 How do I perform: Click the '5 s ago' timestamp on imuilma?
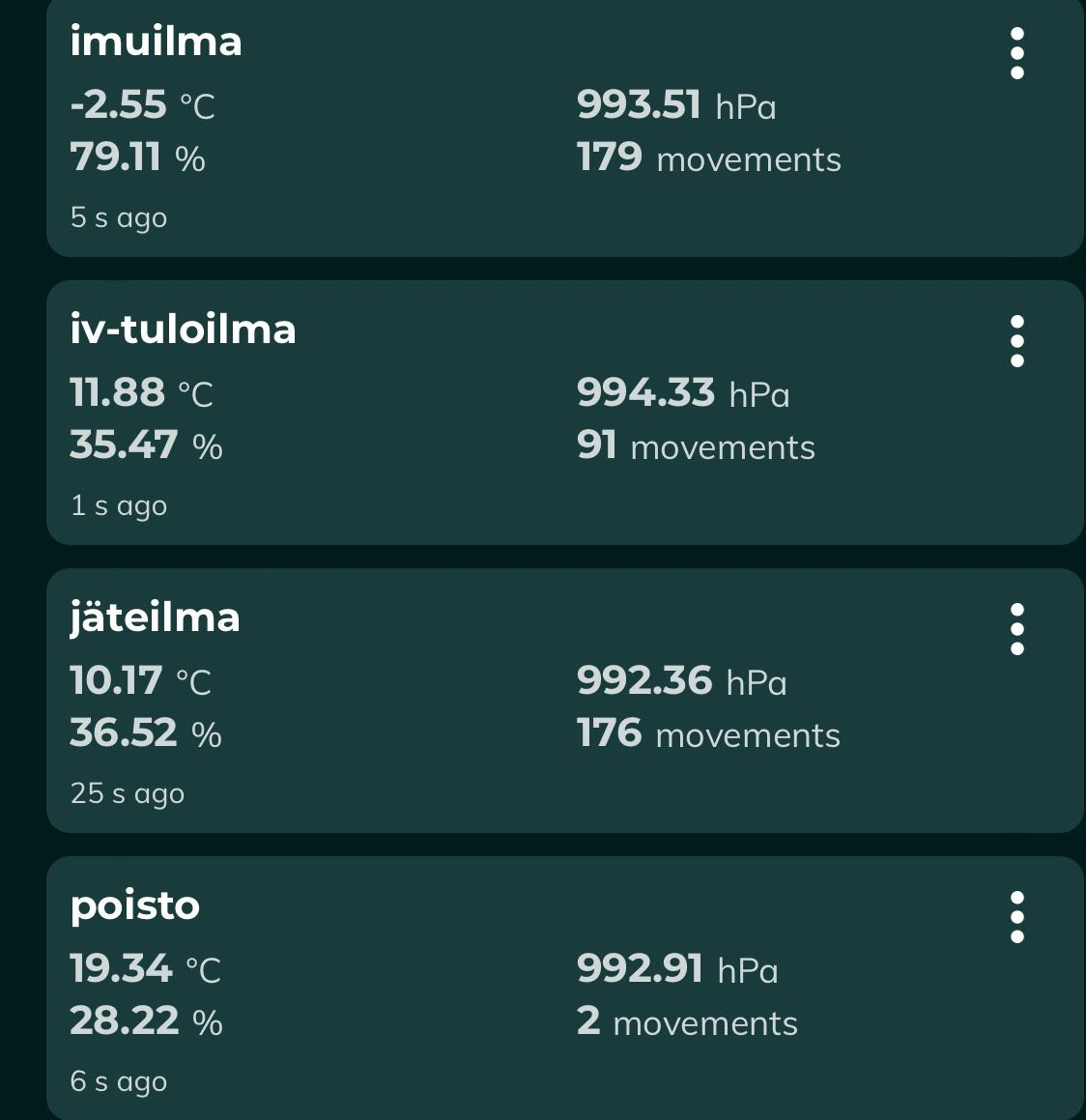point(118,216)
